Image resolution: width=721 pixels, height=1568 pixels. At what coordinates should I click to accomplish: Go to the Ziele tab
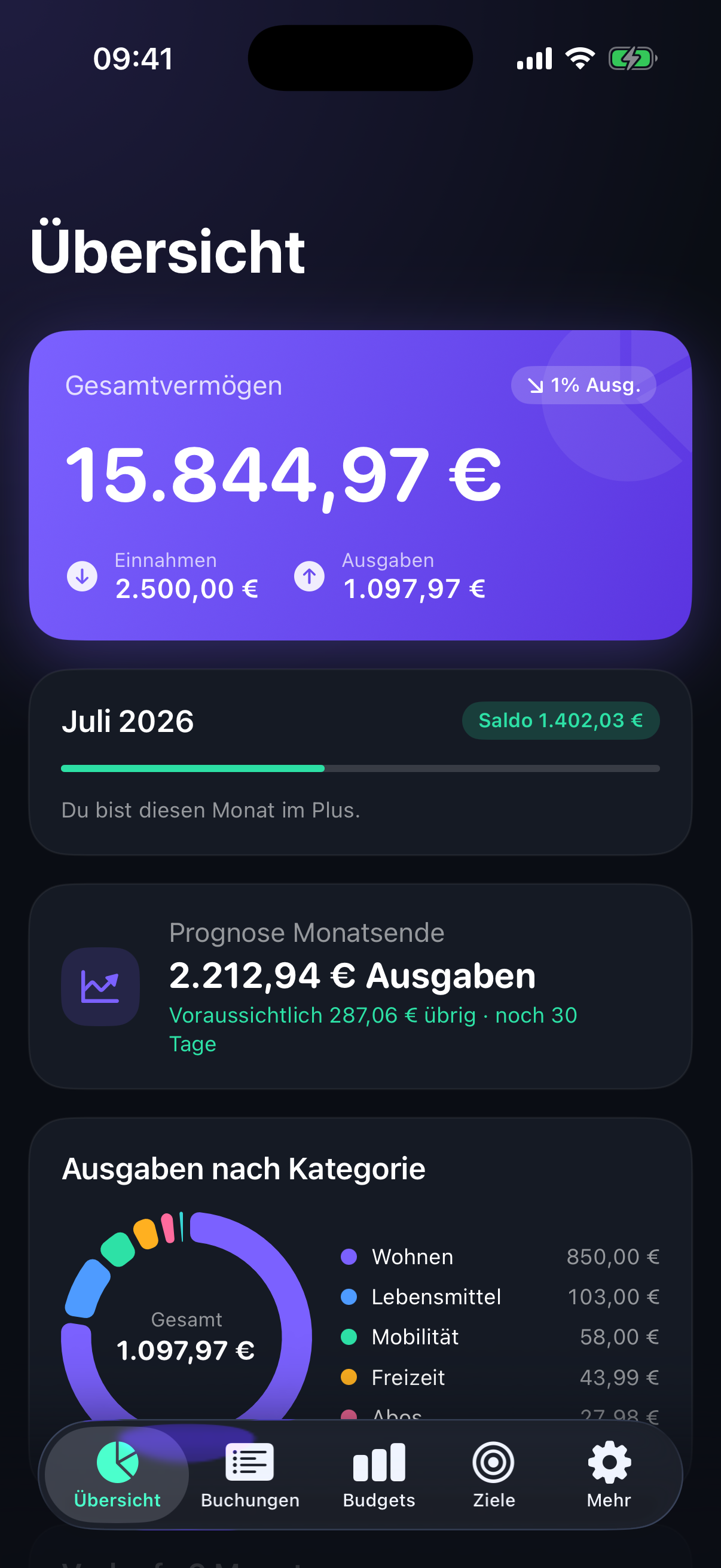[494, 1475]
